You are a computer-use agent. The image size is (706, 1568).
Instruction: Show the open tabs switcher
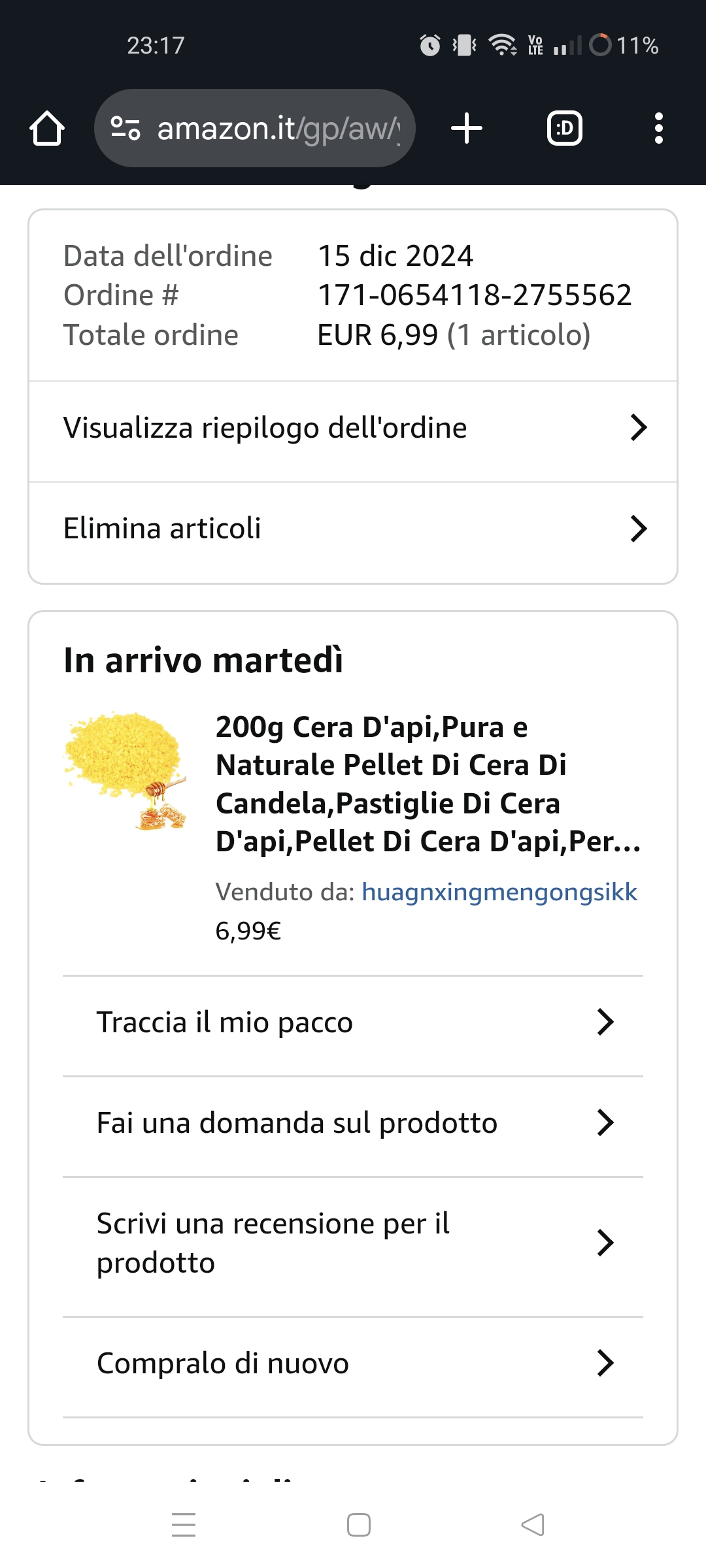(x=564, y=128)
